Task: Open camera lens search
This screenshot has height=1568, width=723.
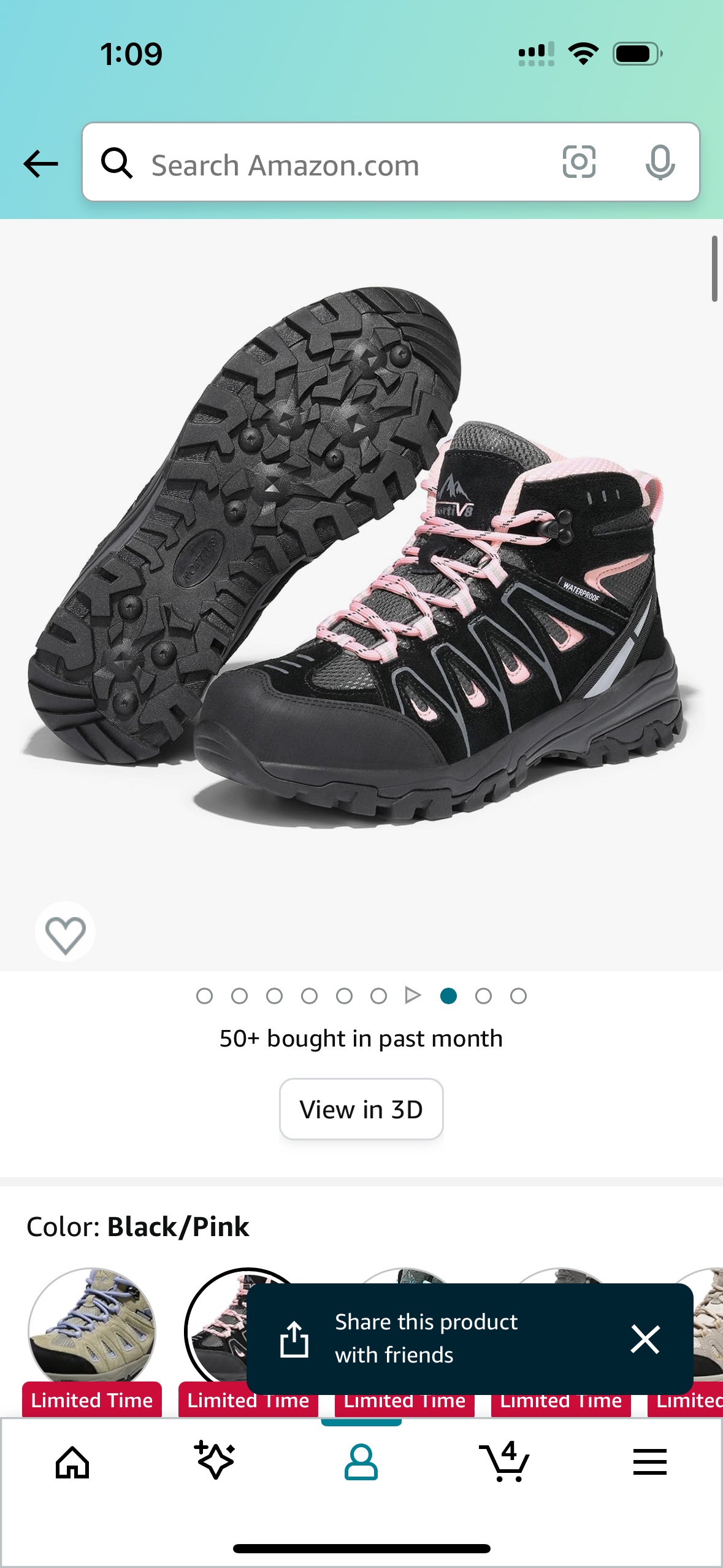Action: 579,163
